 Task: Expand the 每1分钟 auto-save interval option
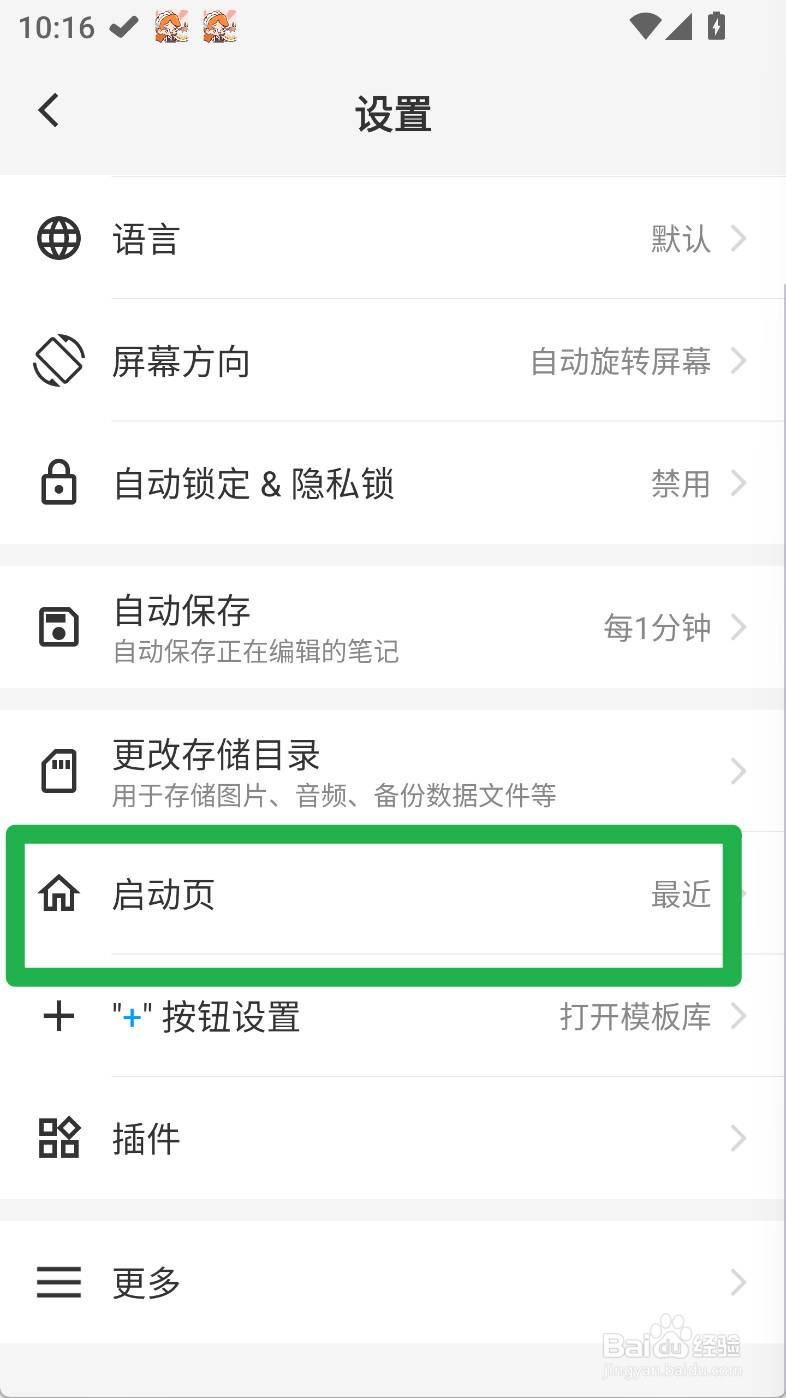click(656, 627)
